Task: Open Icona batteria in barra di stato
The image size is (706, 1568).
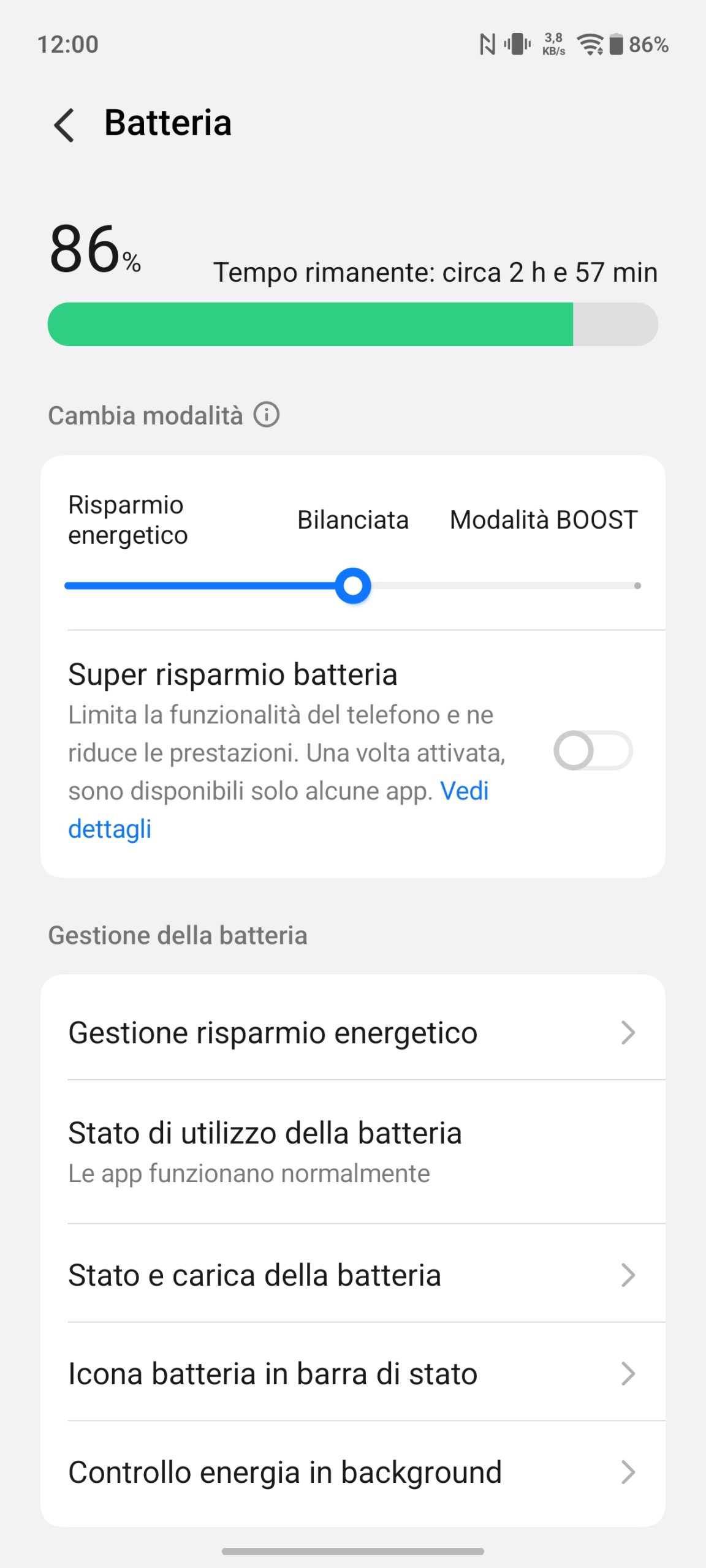Action: pyautogui.click(x=352, y=1374)
